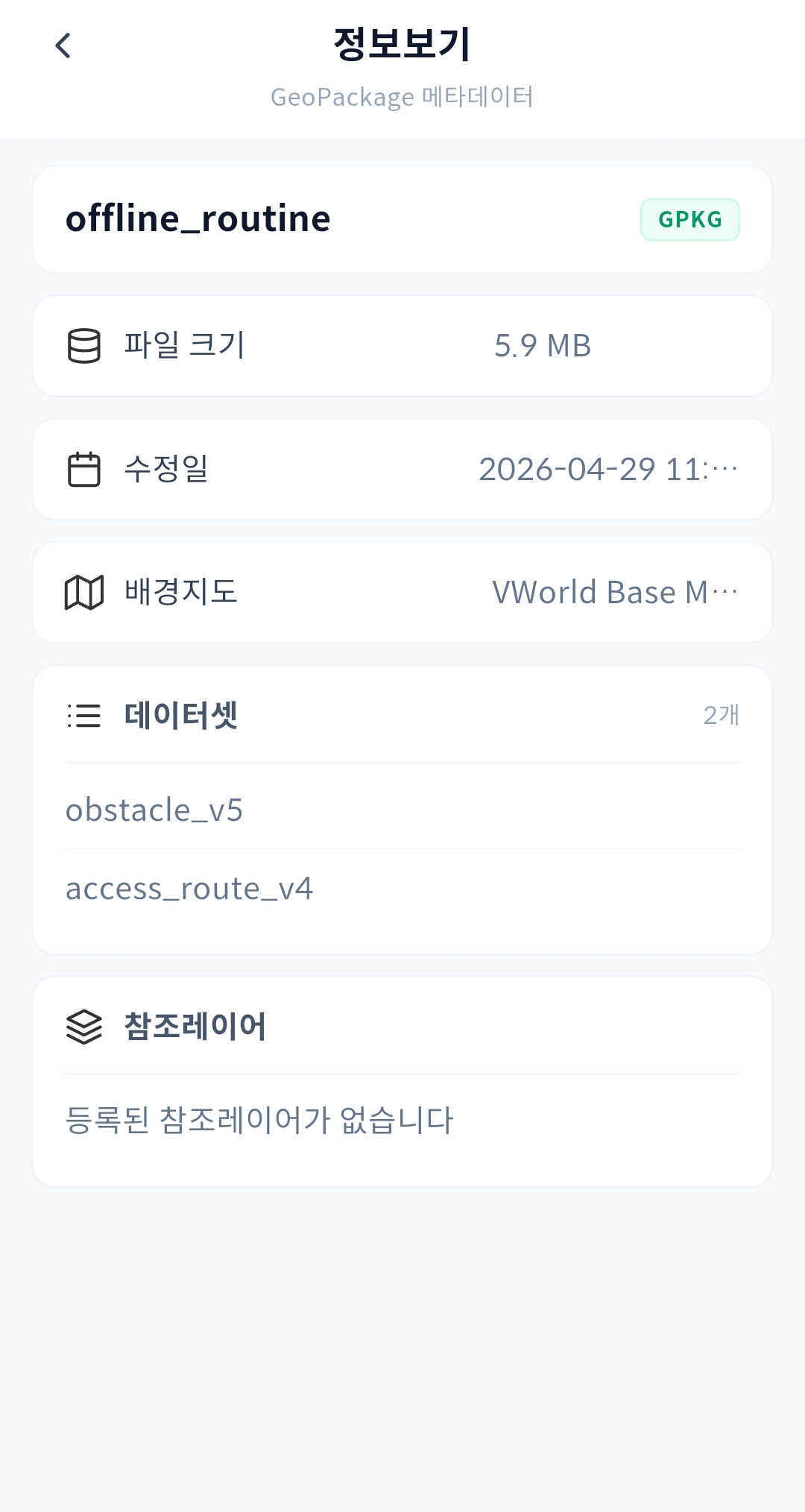Expand the truncated 수정일 date value

(609, 468)
